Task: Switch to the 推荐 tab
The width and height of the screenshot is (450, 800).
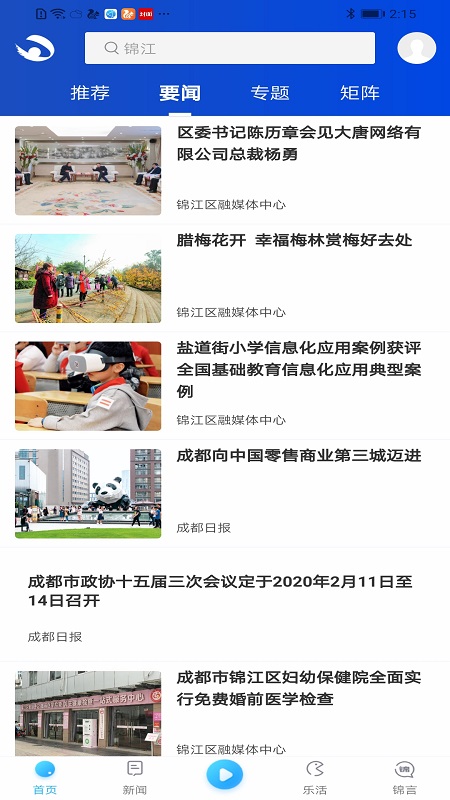Action: coord(90,93)
